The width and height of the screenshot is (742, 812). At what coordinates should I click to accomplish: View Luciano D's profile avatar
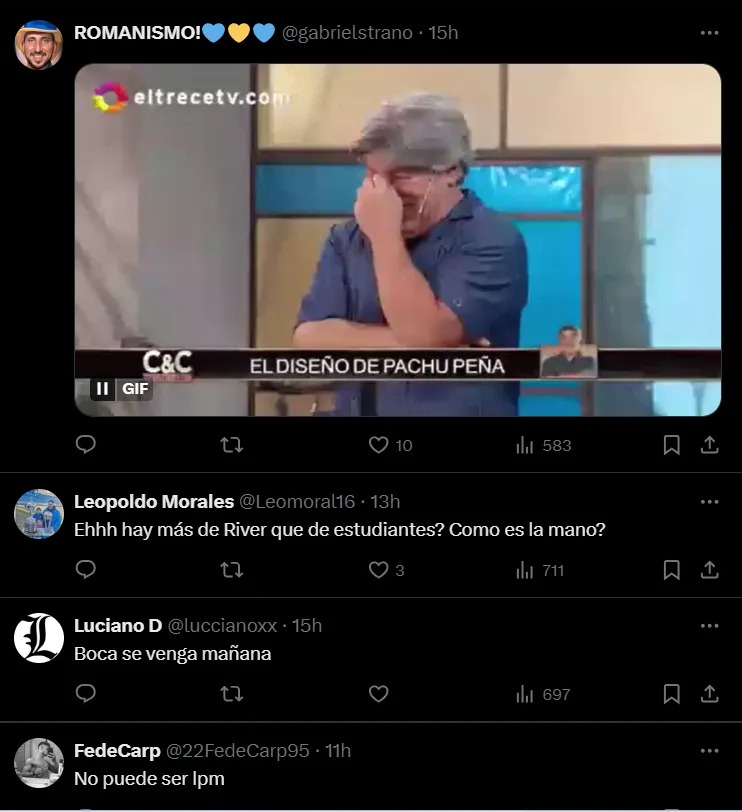coord(39,637)
